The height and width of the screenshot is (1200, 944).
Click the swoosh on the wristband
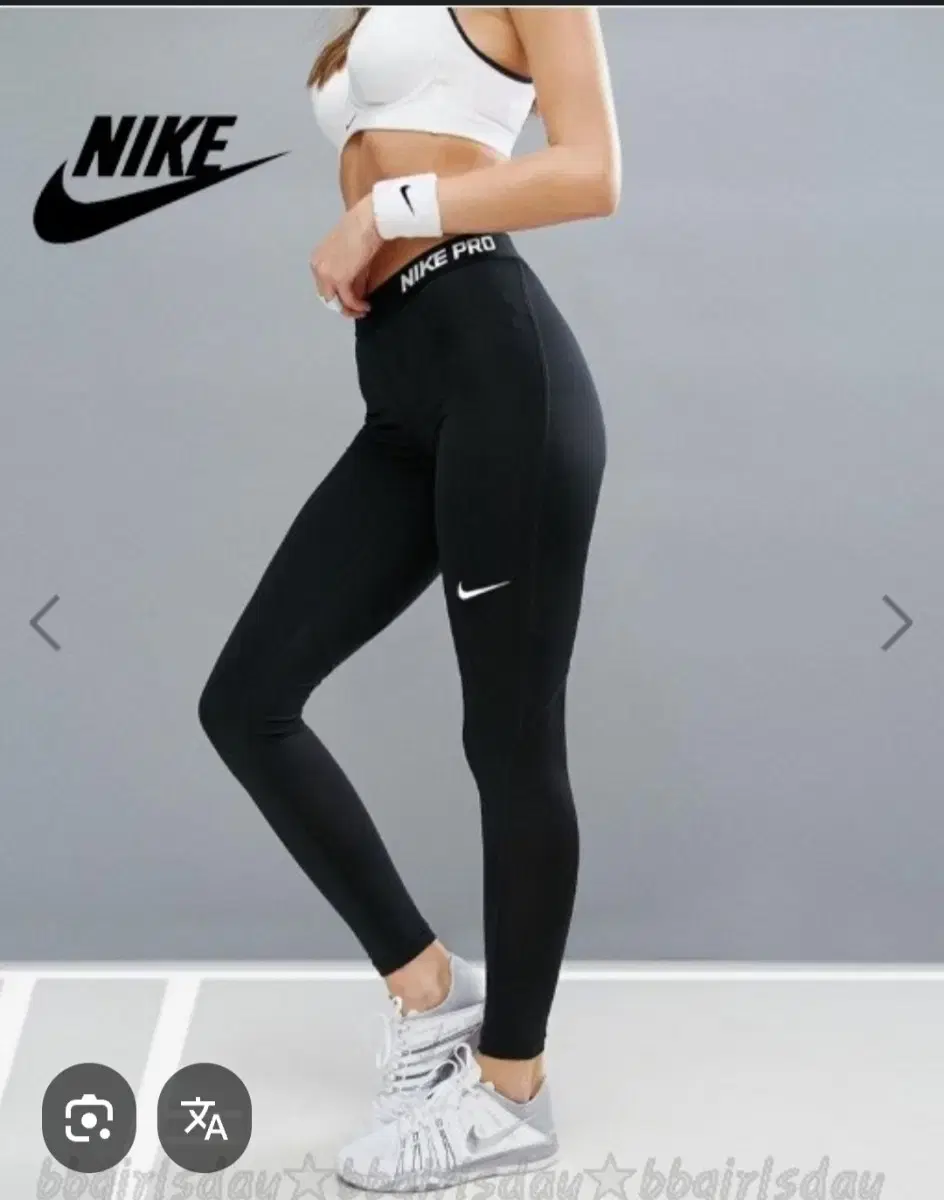click(x=410, y=200)
